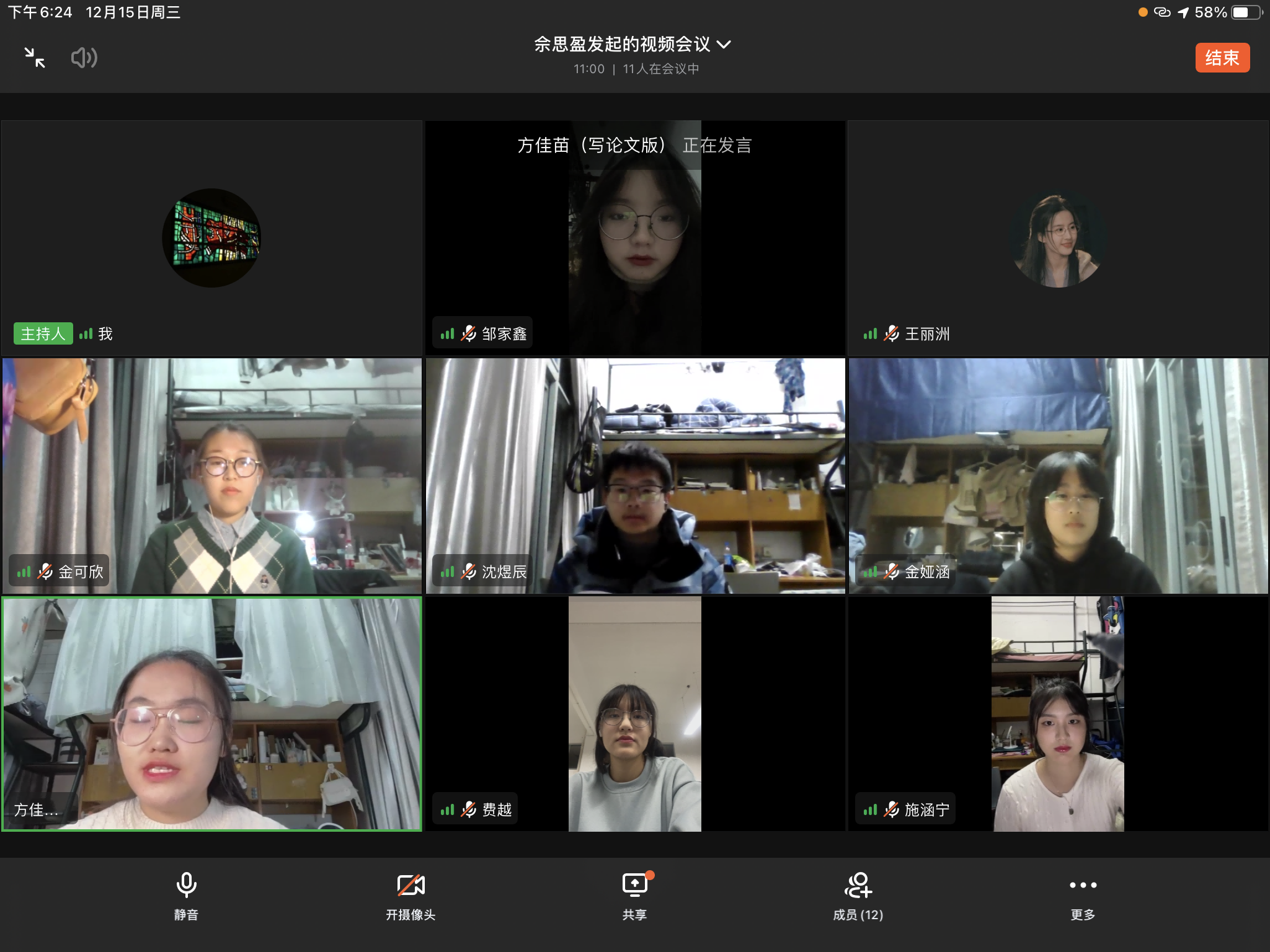Select 邹家鑫's video tile
The image size is (1270, 952).
pyautogui.click(x=634, y=239)
